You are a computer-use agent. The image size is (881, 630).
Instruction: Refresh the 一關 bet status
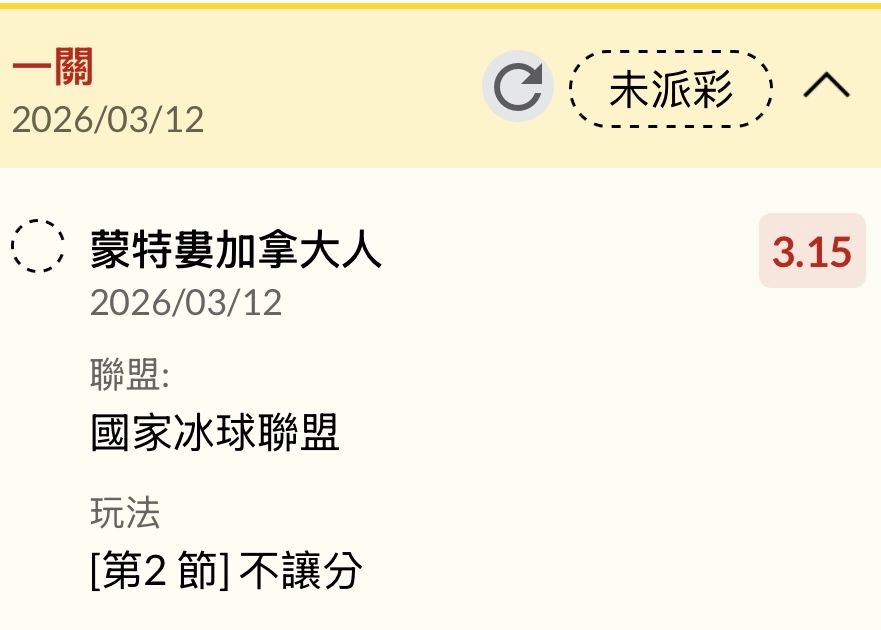tap(517, 88)
